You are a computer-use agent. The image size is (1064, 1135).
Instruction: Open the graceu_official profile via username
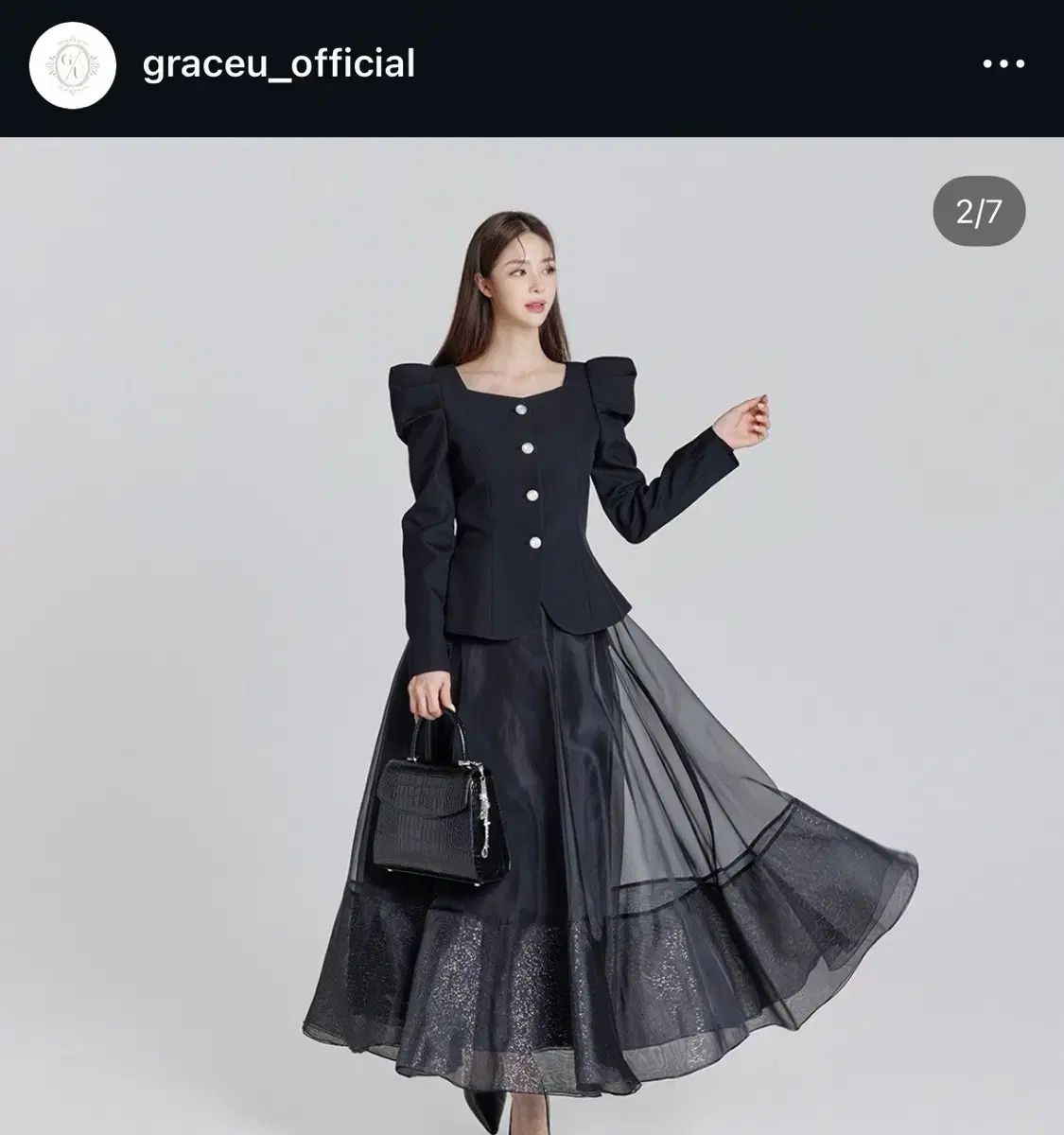click(277, 64)
